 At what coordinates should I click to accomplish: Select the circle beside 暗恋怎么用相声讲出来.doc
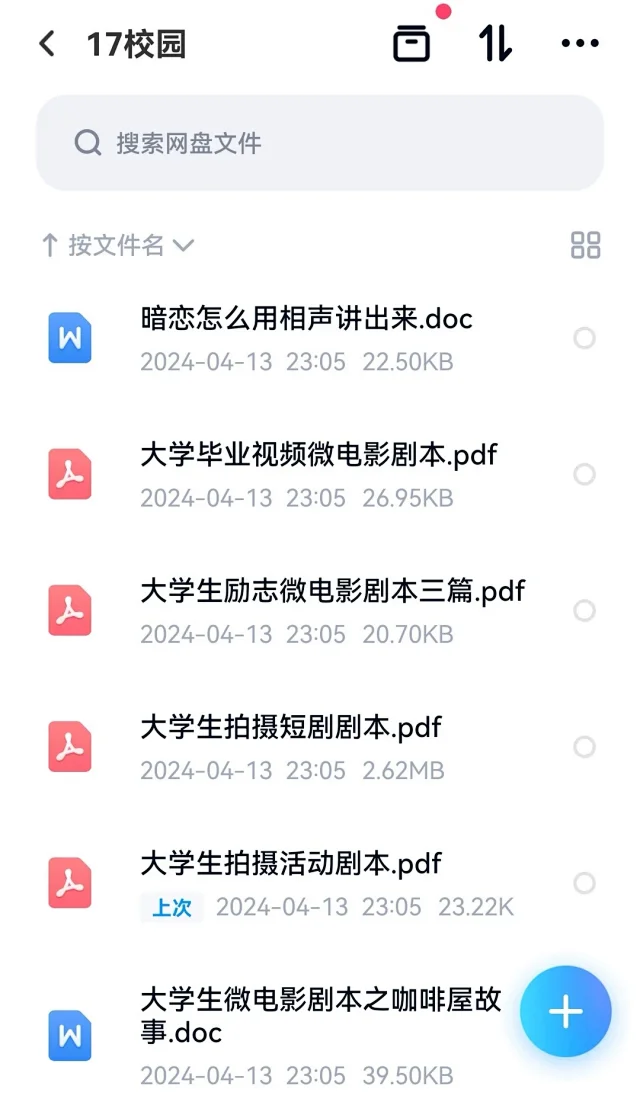click(x=585, y=338)
